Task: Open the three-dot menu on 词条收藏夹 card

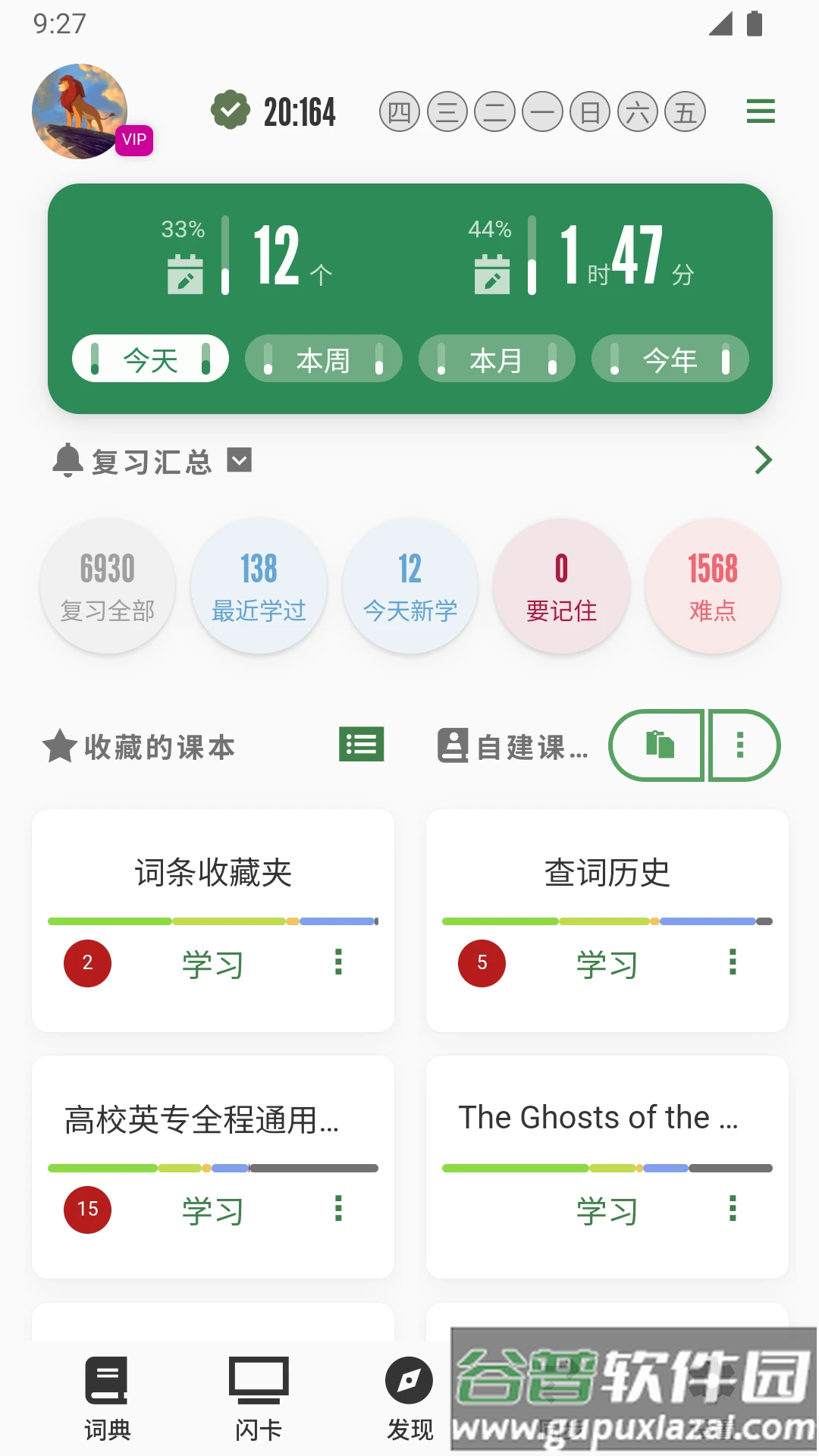Action: tap(337, 964)
